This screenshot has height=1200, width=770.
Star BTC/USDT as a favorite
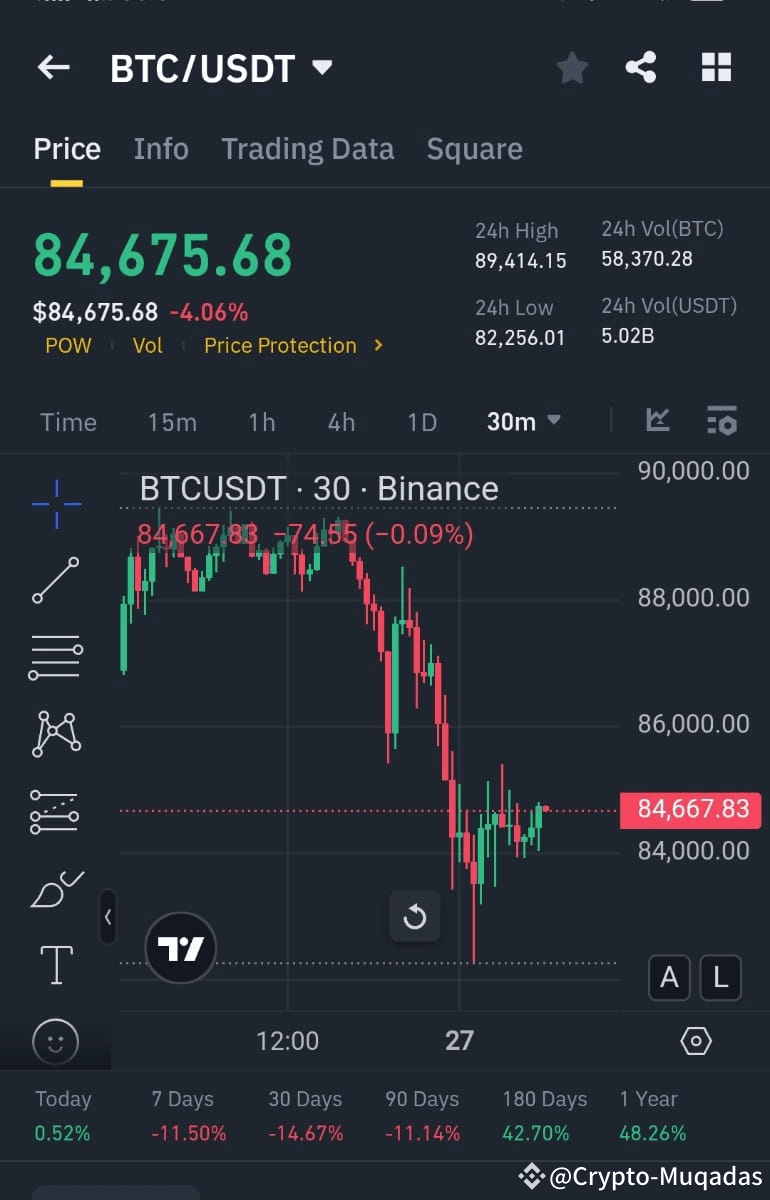(571, 67)
